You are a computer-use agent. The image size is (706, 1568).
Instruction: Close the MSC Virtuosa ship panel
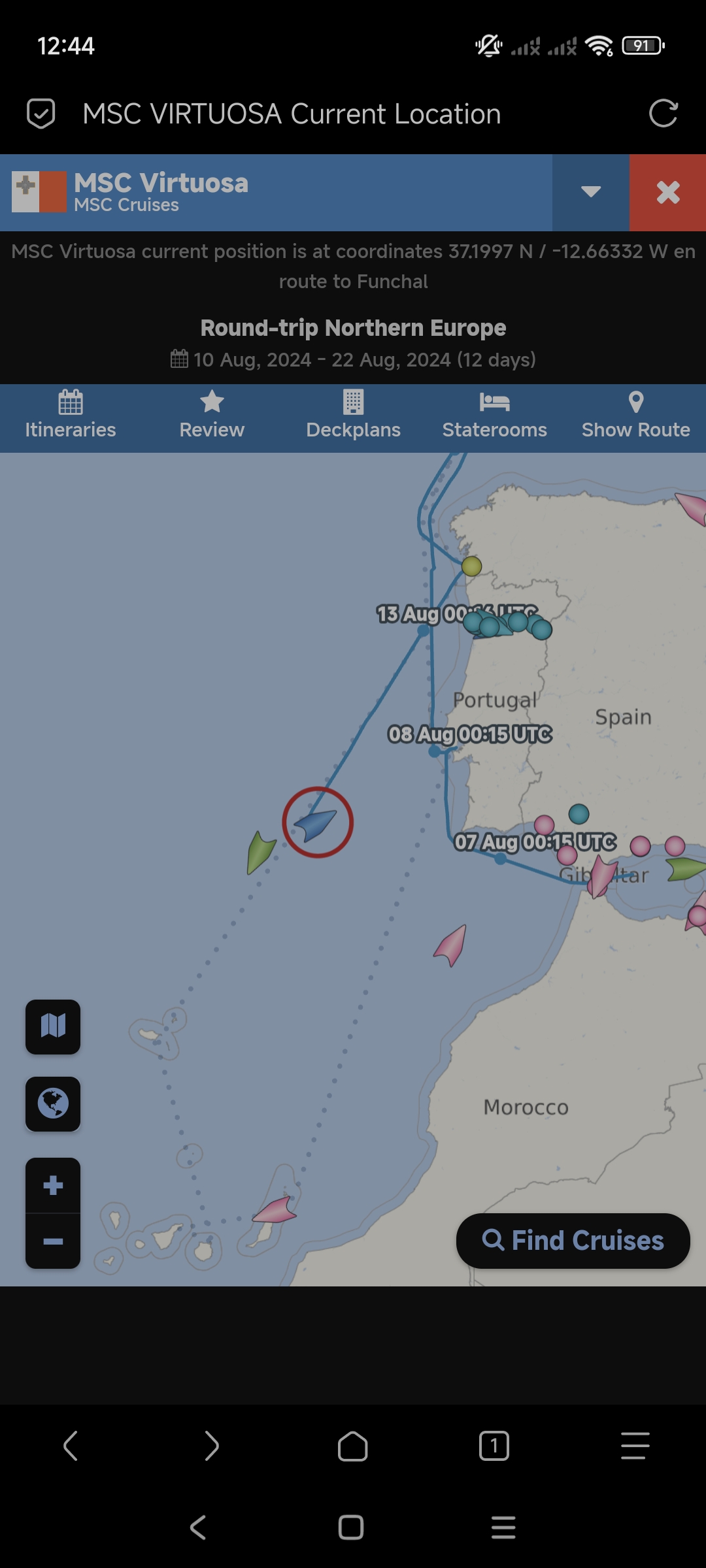point(667,192)
